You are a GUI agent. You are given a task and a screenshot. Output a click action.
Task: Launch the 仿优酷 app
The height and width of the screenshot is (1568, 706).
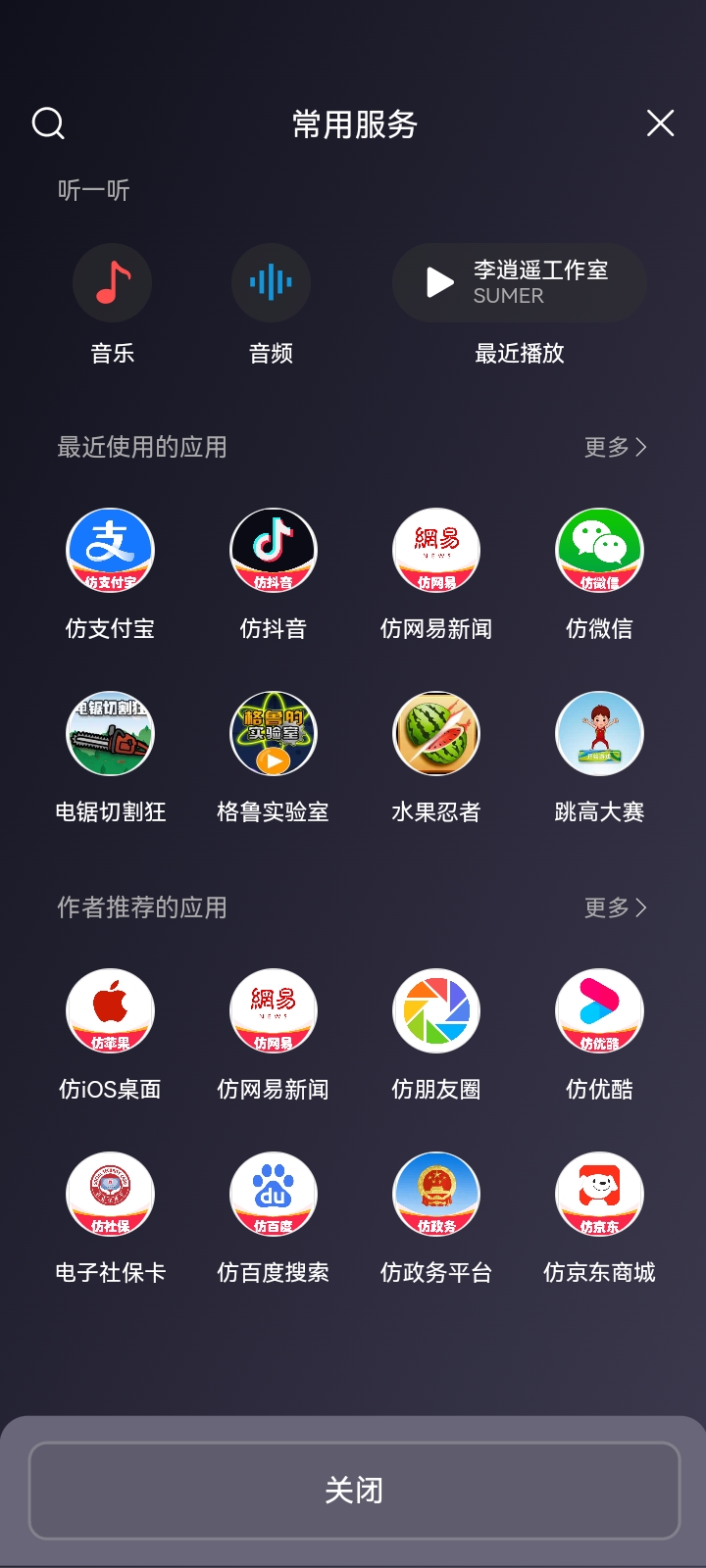click(599, 1011)
